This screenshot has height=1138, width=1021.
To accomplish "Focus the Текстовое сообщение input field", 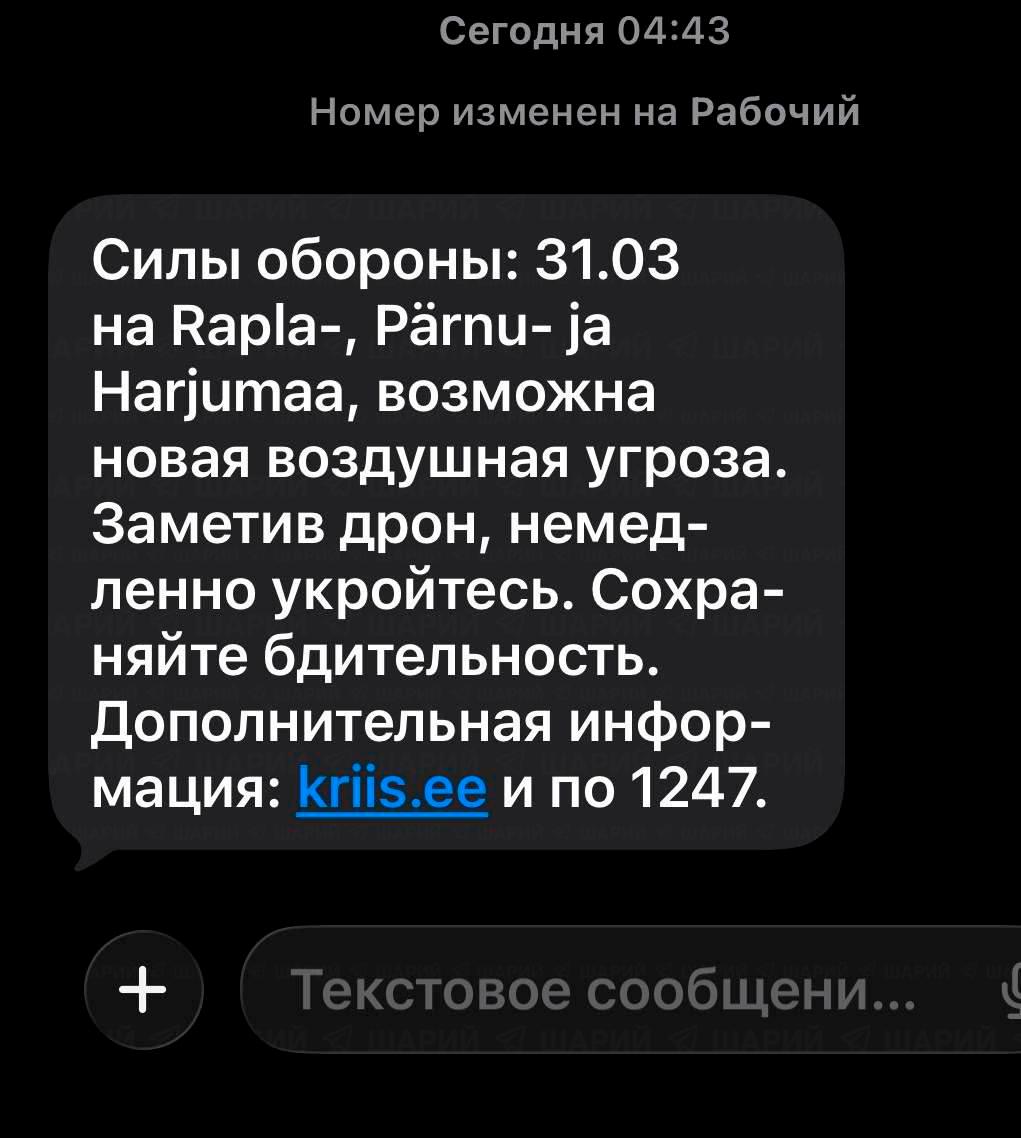I will coord(600,991).
